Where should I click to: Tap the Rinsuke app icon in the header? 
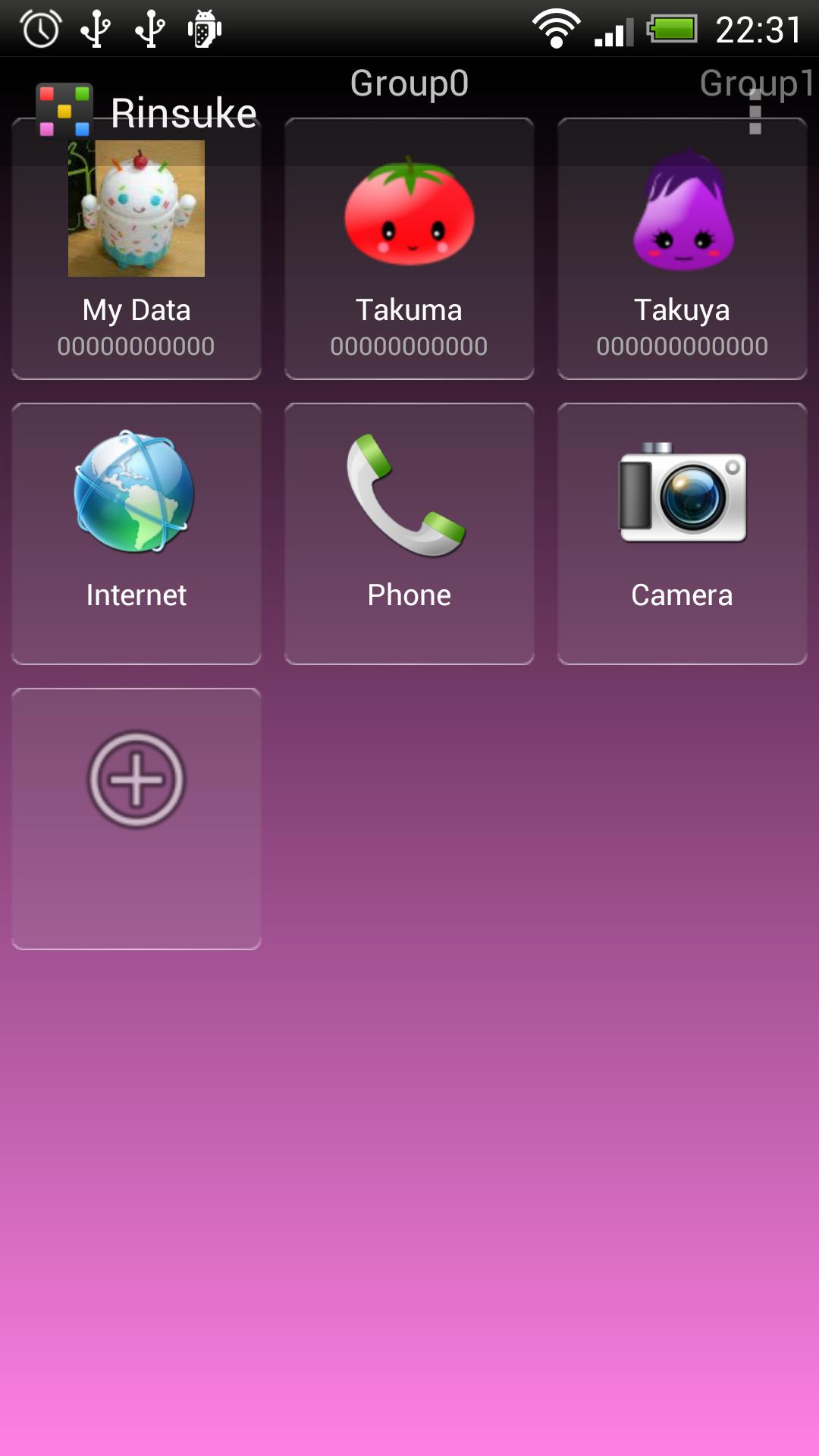point(64,108)
